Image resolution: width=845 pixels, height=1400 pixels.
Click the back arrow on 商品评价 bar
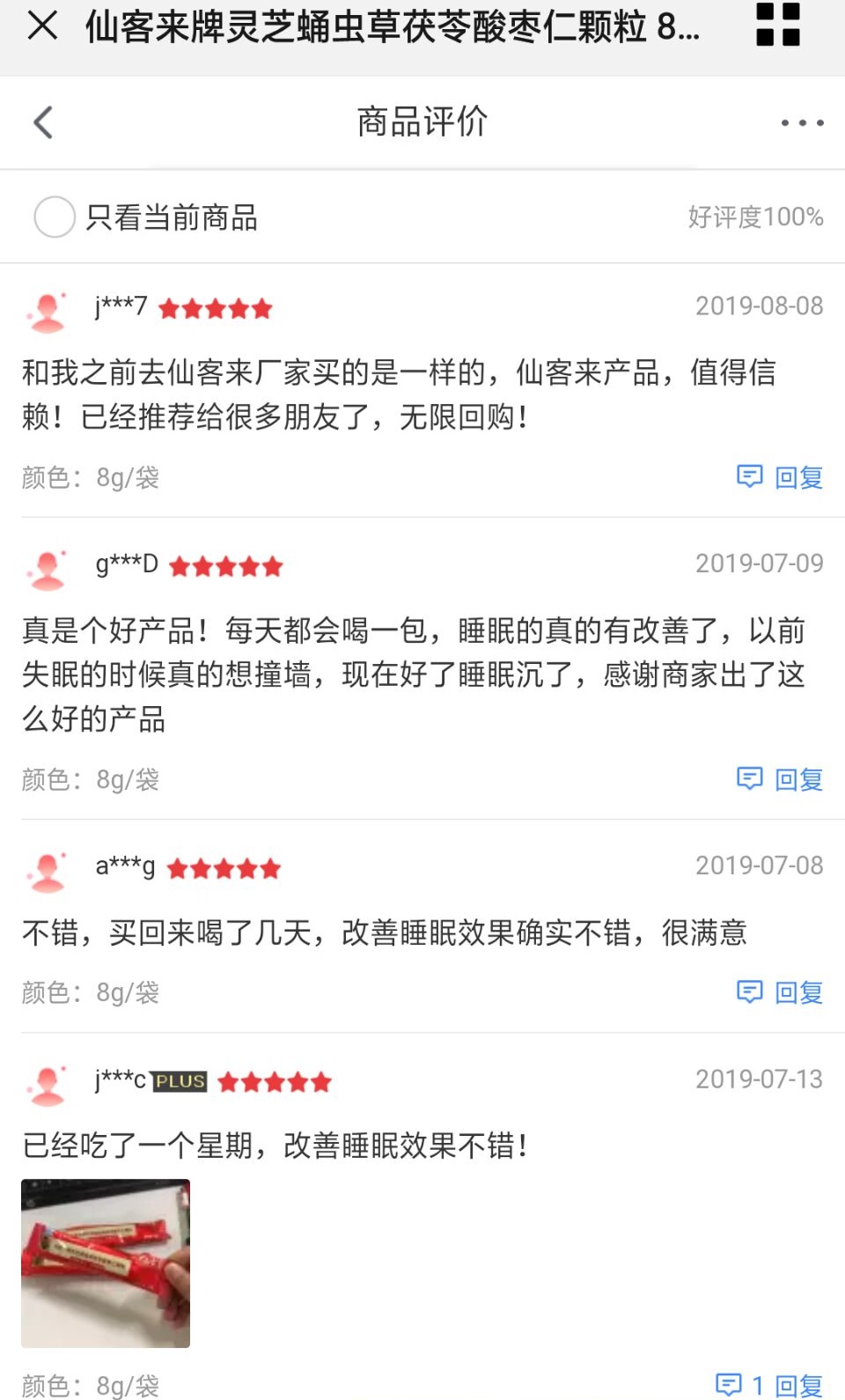44,122
